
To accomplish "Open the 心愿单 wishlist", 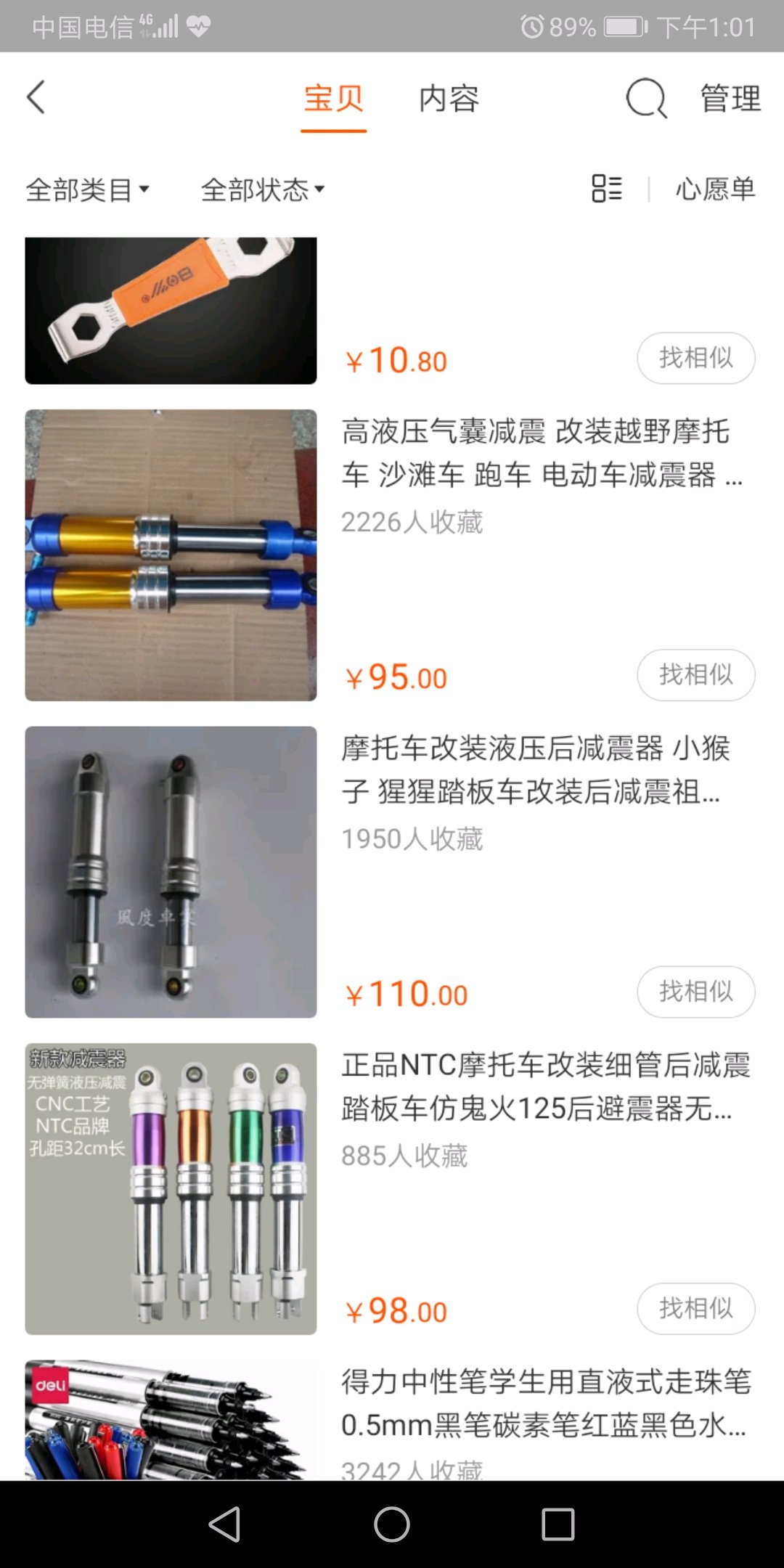I will [x=715, y=189].
